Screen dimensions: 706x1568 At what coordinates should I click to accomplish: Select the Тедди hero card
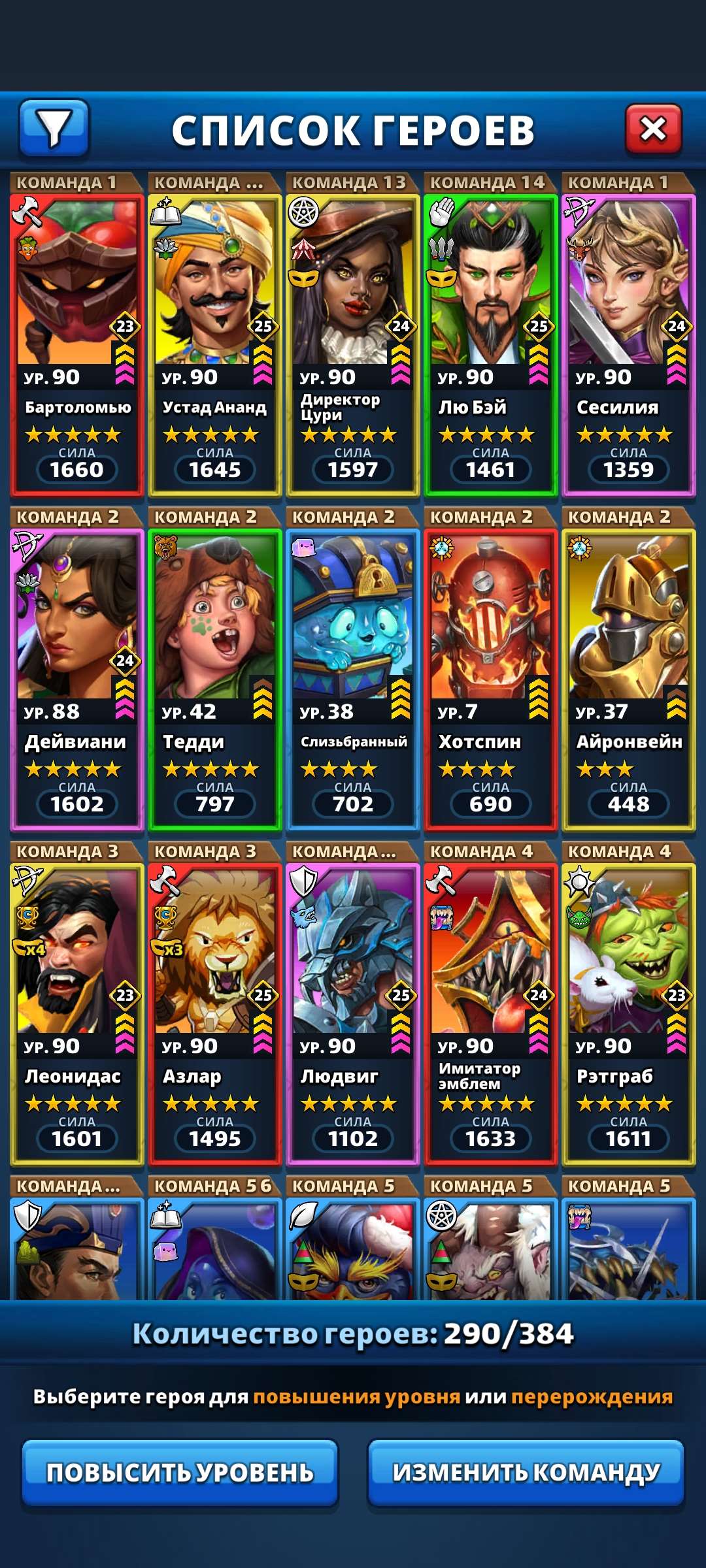[x=215, y=679]
